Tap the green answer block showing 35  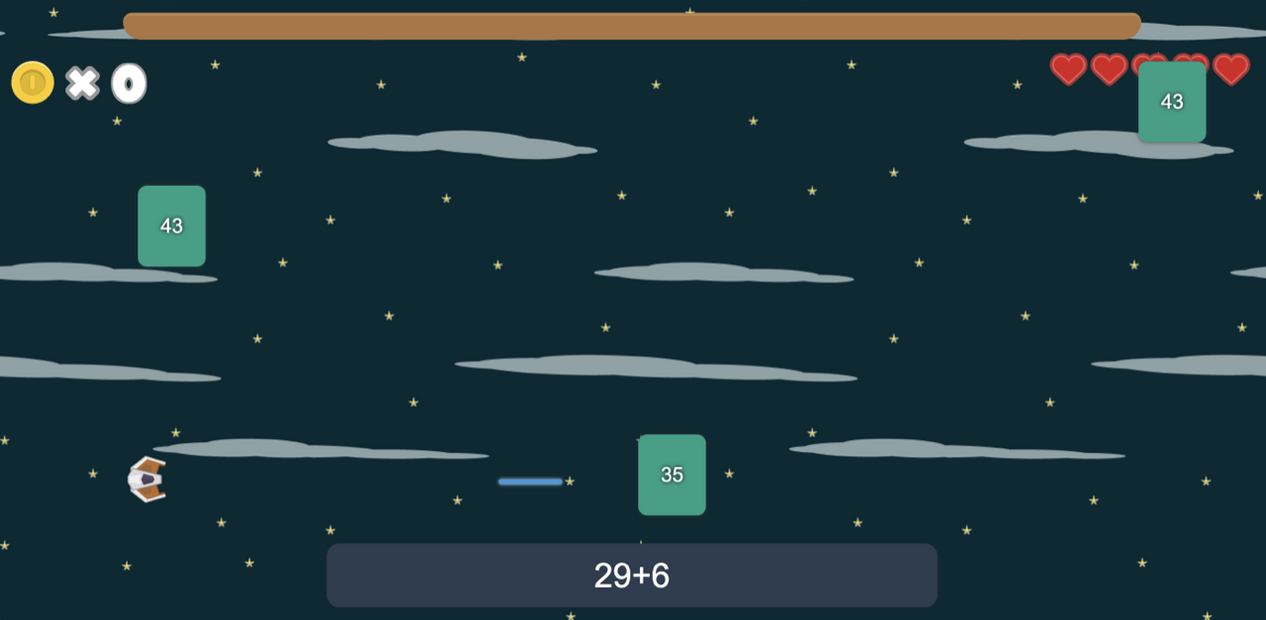672,475
